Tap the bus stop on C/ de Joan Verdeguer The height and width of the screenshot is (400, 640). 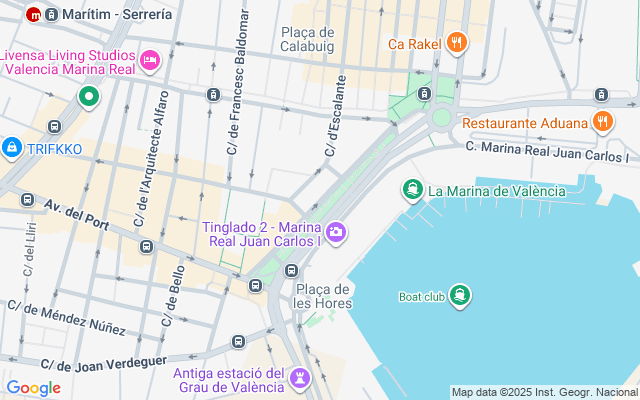tap(238, 341)
